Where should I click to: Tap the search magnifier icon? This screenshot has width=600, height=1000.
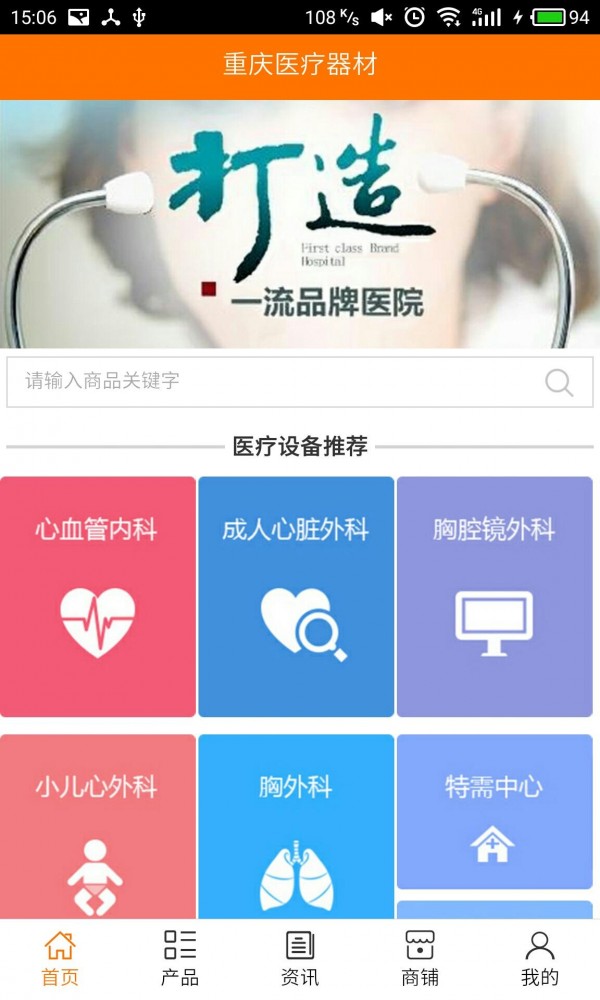559,382
